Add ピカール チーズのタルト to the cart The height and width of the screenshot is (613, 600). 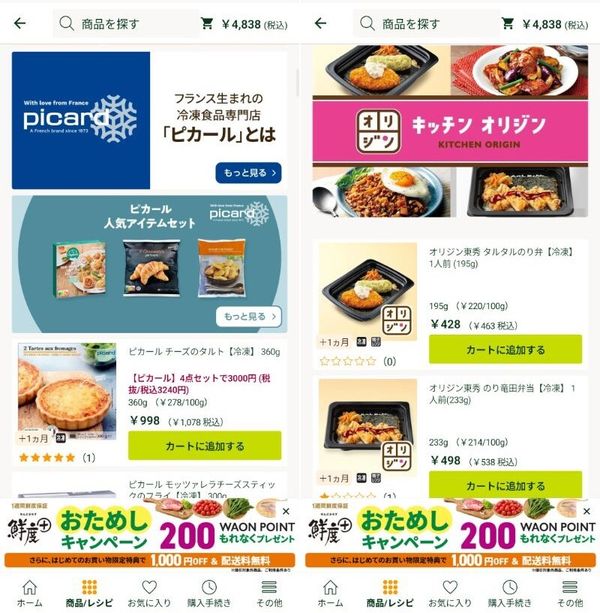204,445
